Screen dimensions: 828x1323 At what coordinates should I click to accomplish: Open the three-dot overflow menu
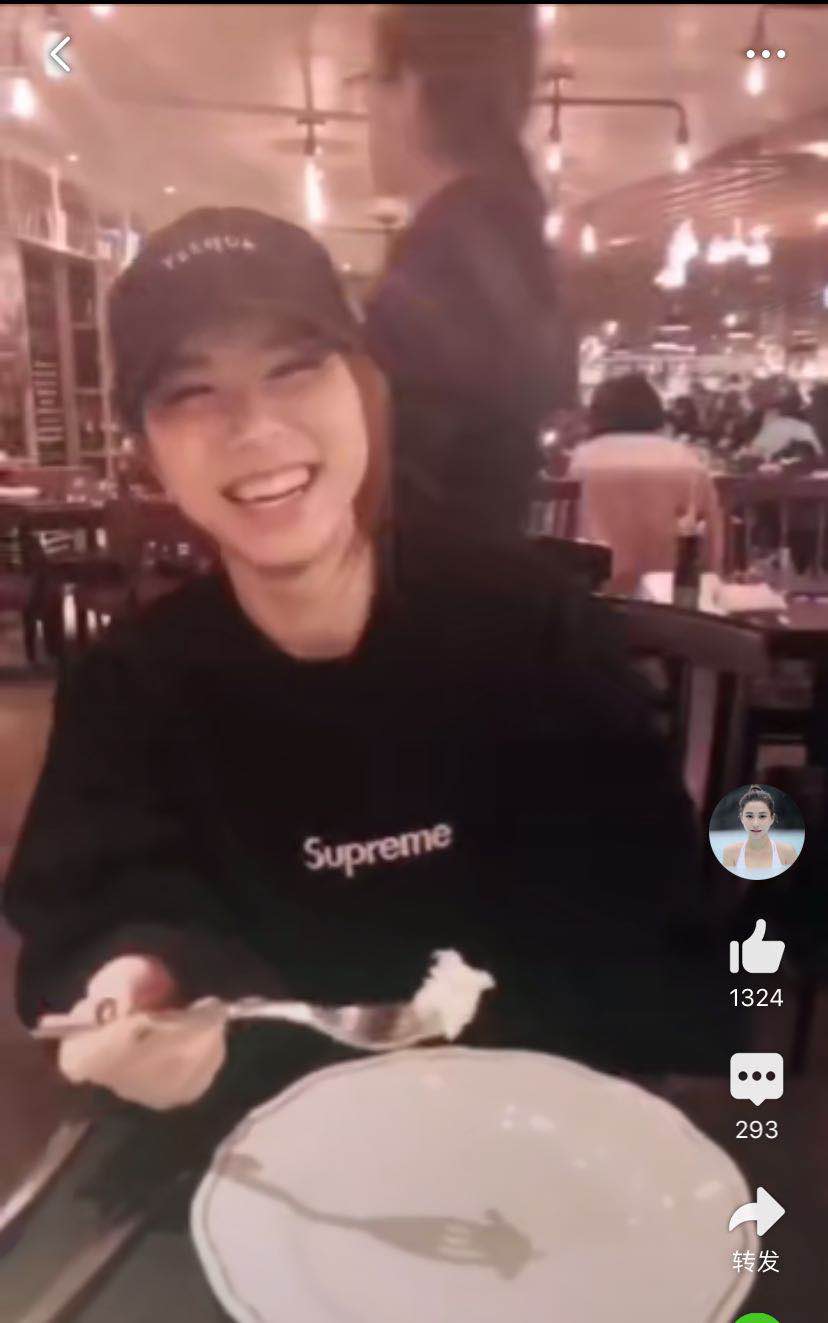[x=765, y=55]
